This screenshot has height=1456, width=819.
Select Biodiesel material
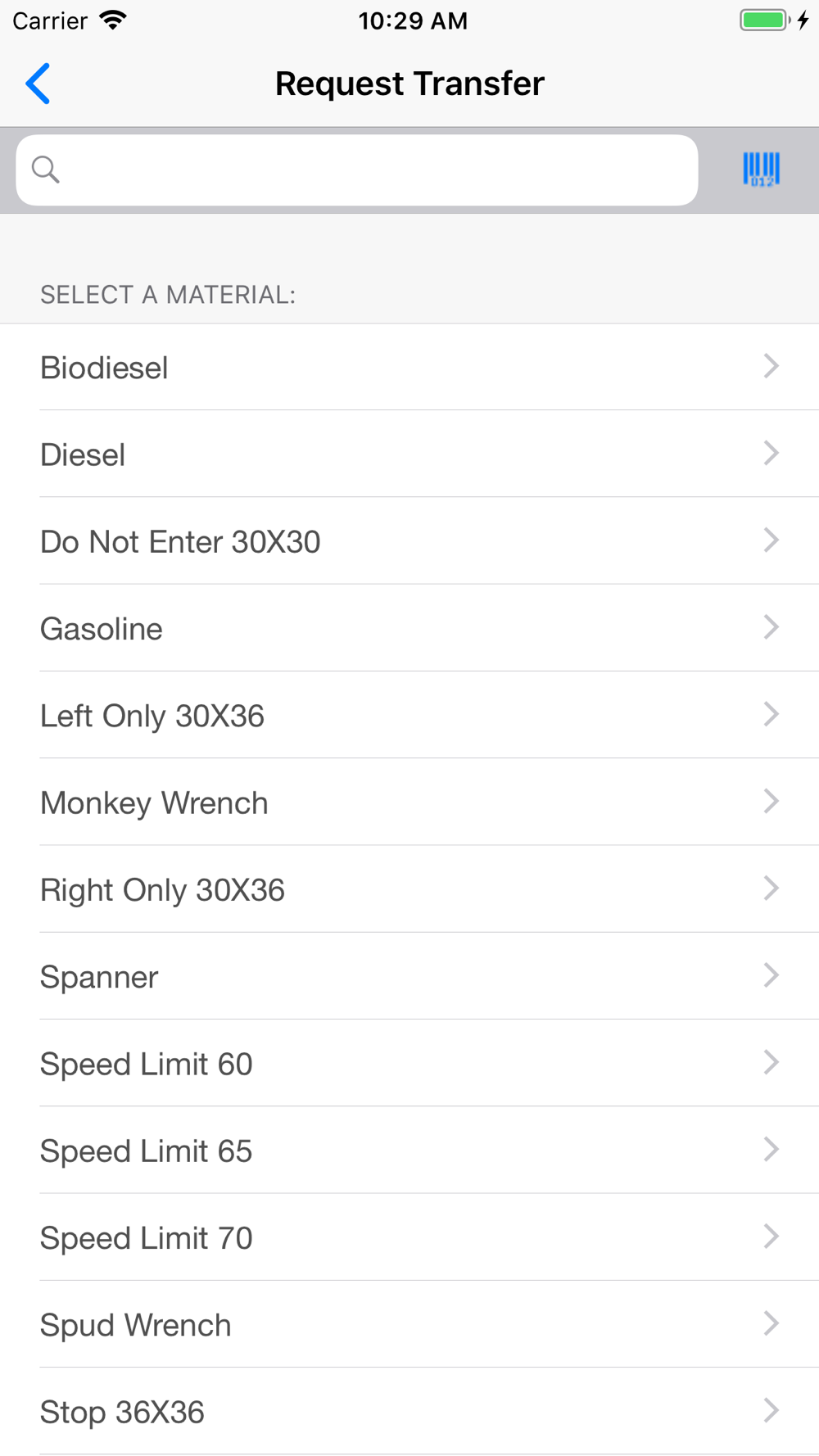pos(409,367)
